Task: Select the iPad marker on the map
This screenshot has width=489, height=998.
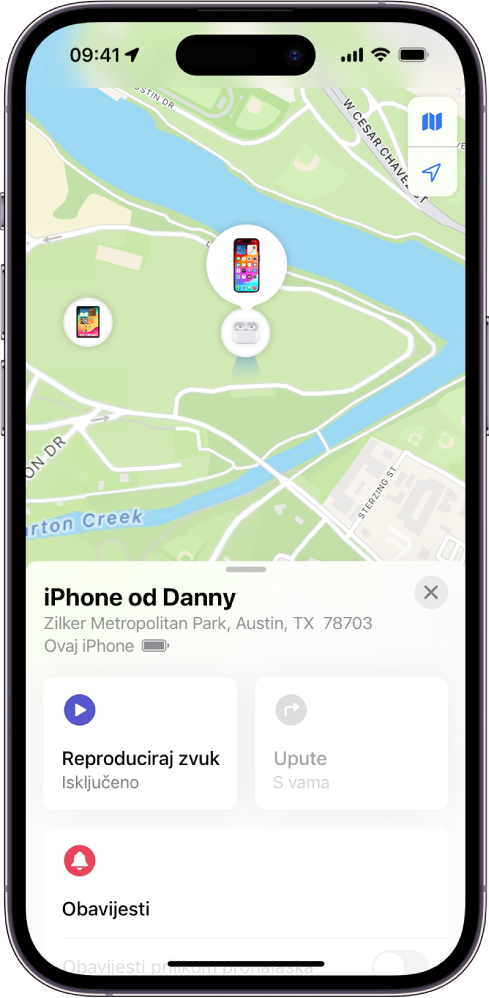Action: pos(89,322)
